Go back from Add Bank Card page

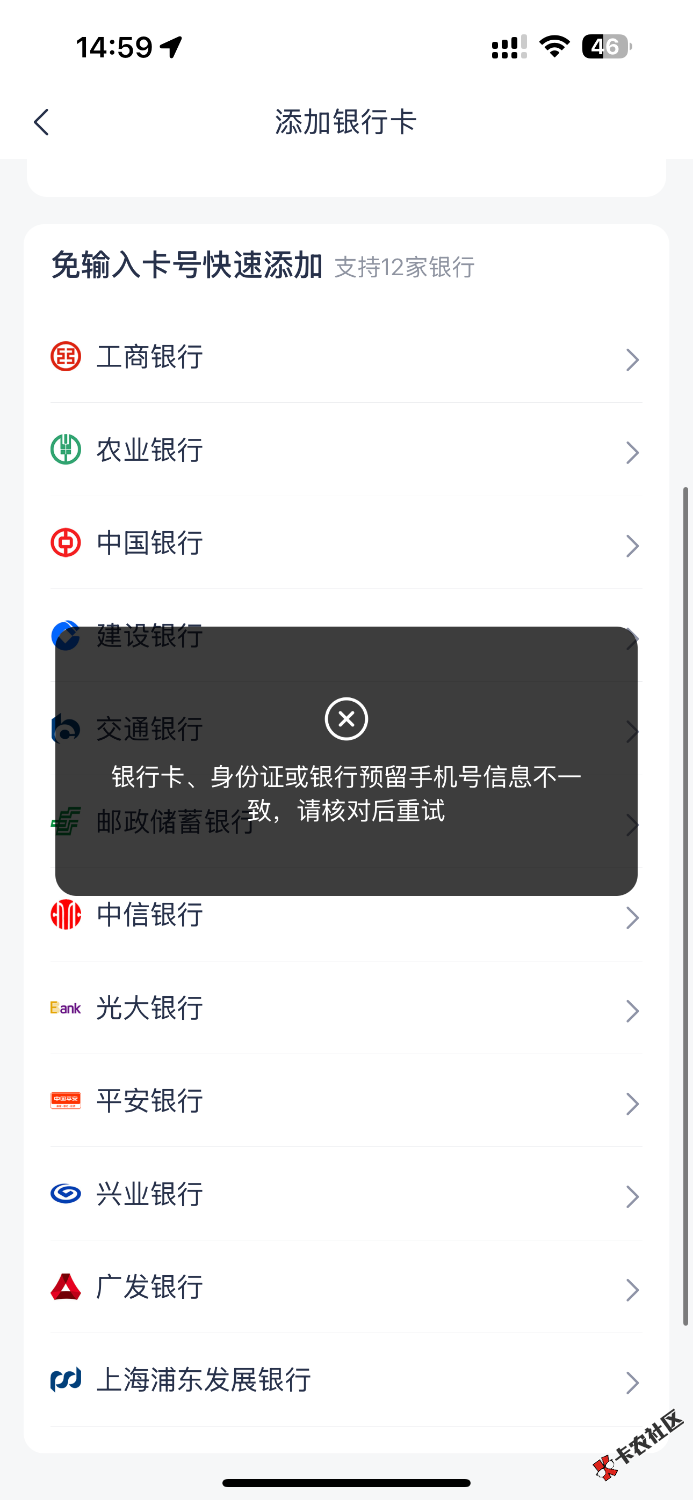41,122
